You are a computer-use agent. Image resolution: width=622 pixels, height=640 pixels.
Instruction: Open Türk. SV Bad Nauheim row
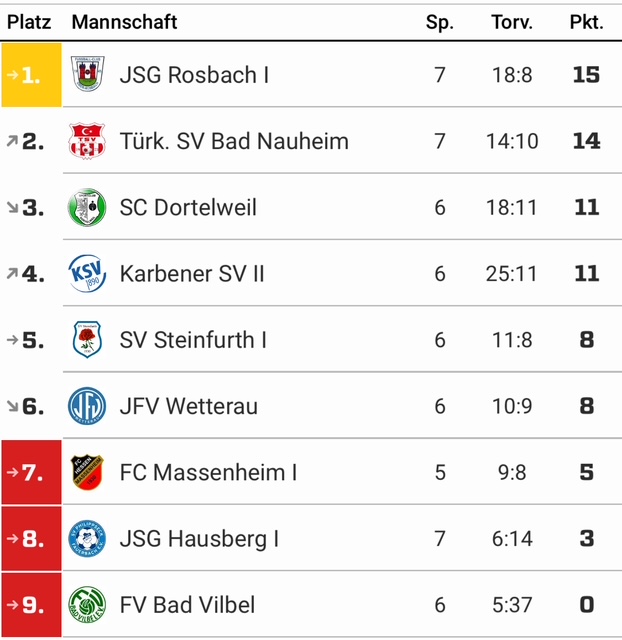(x=234, y=141)
